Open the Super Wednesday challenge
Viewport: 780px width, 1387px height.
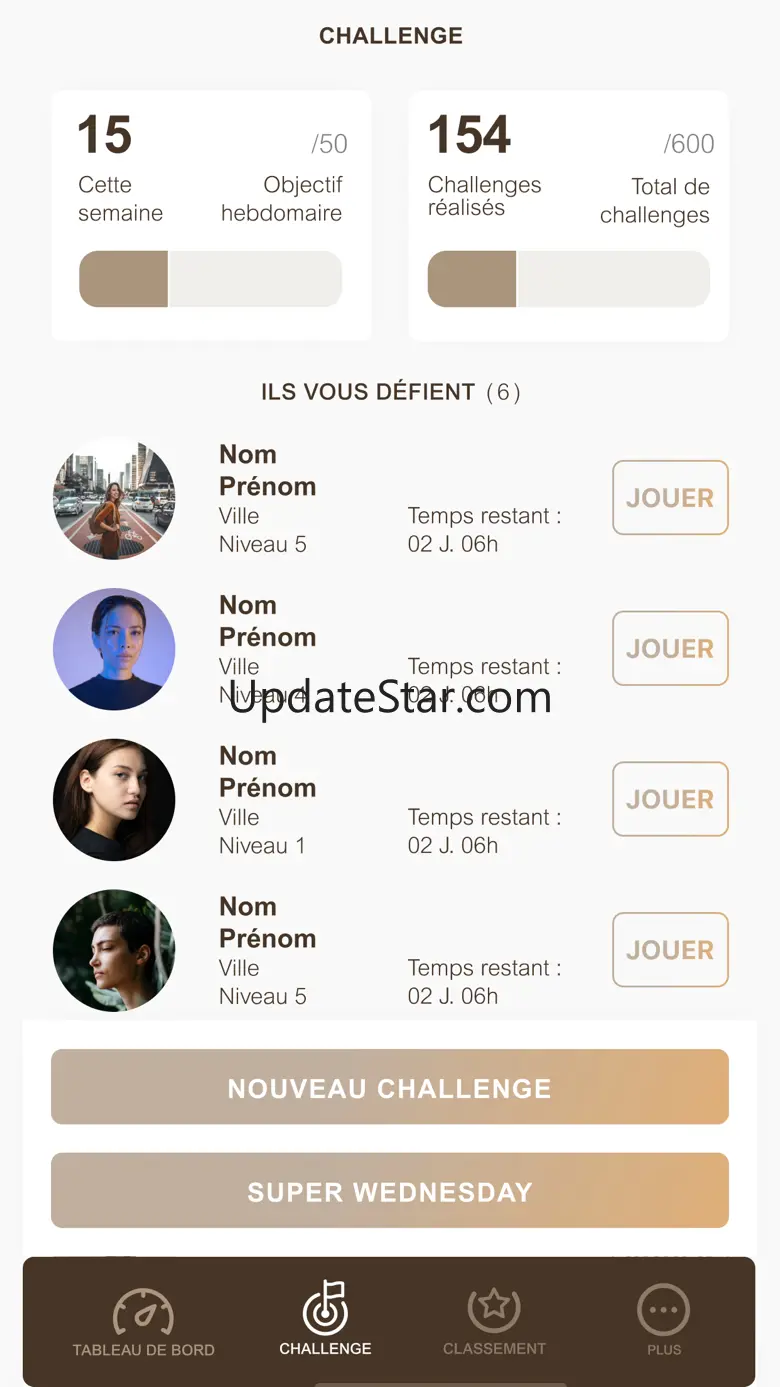coord(390,1191)
